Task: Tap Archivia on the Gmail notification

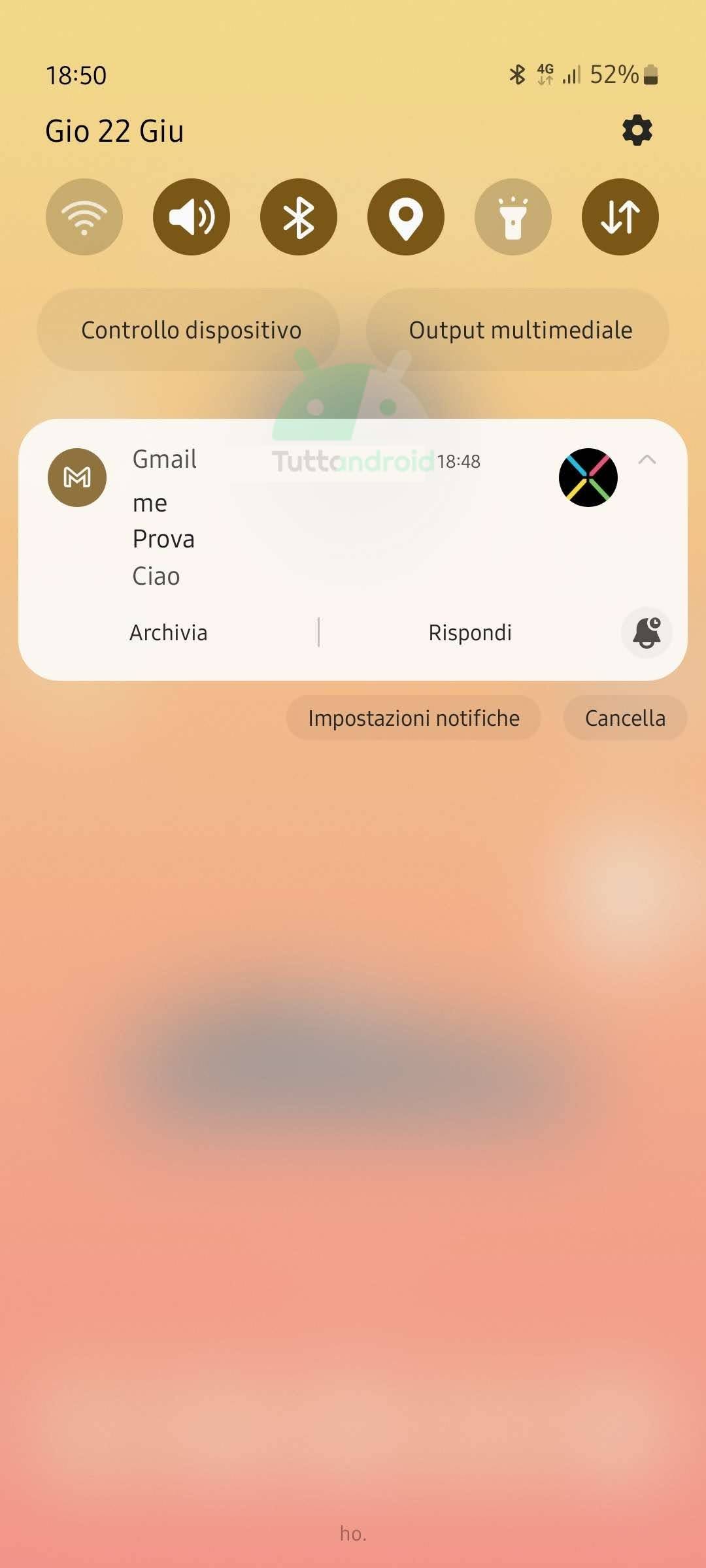Action: [x=169, y=632]
